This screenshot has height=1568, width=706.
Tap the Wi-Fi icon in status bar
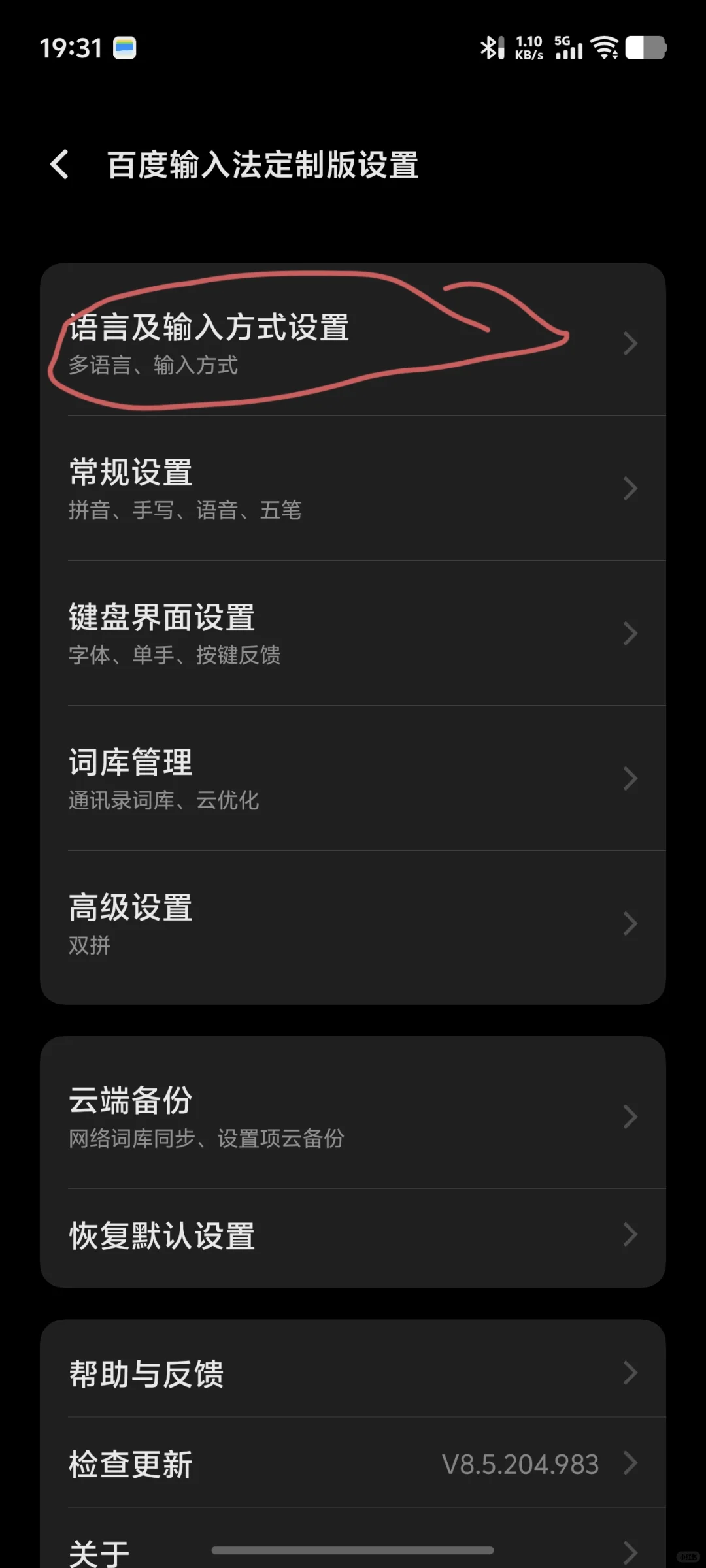coord(605,47)
